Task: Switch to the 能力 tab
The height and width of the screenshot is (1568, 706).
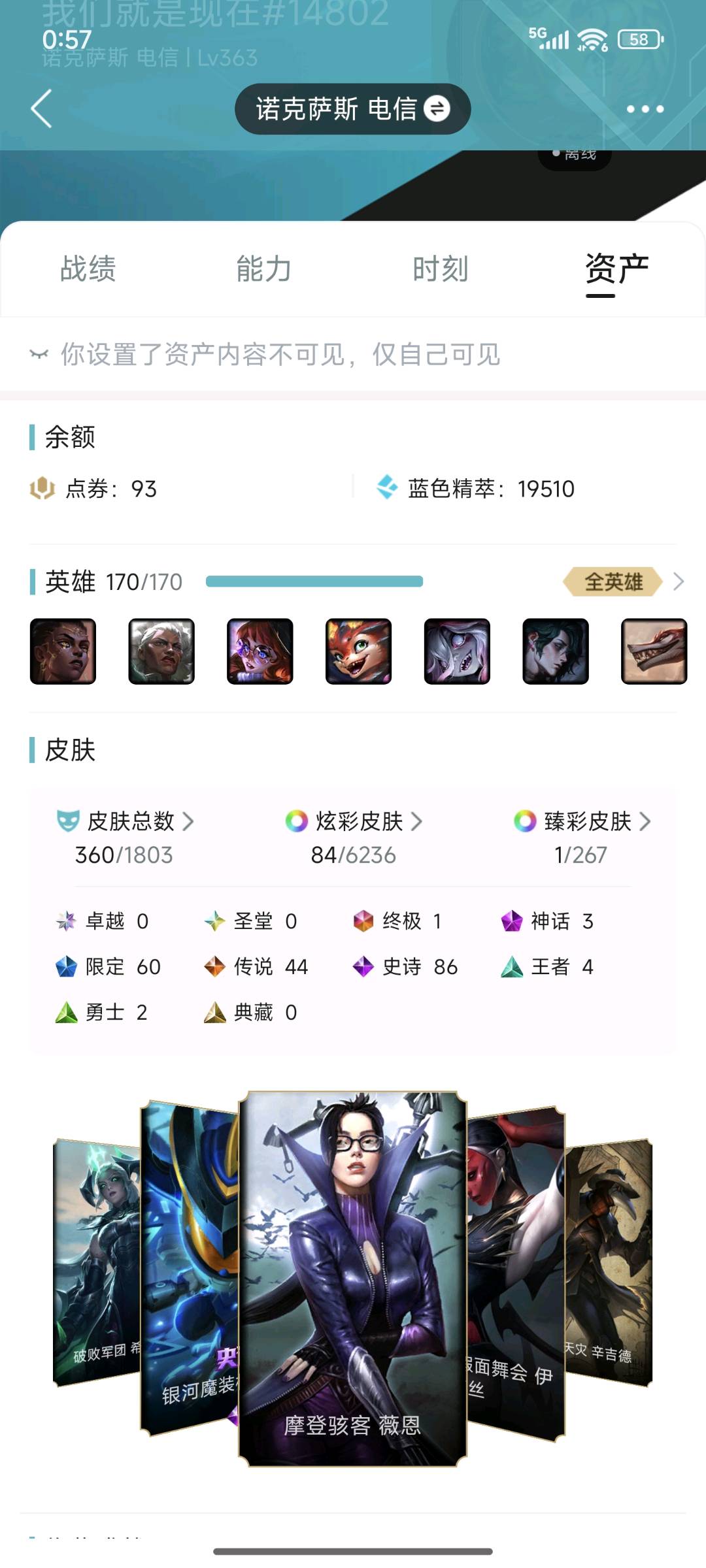Action: [x=264, y=269]
